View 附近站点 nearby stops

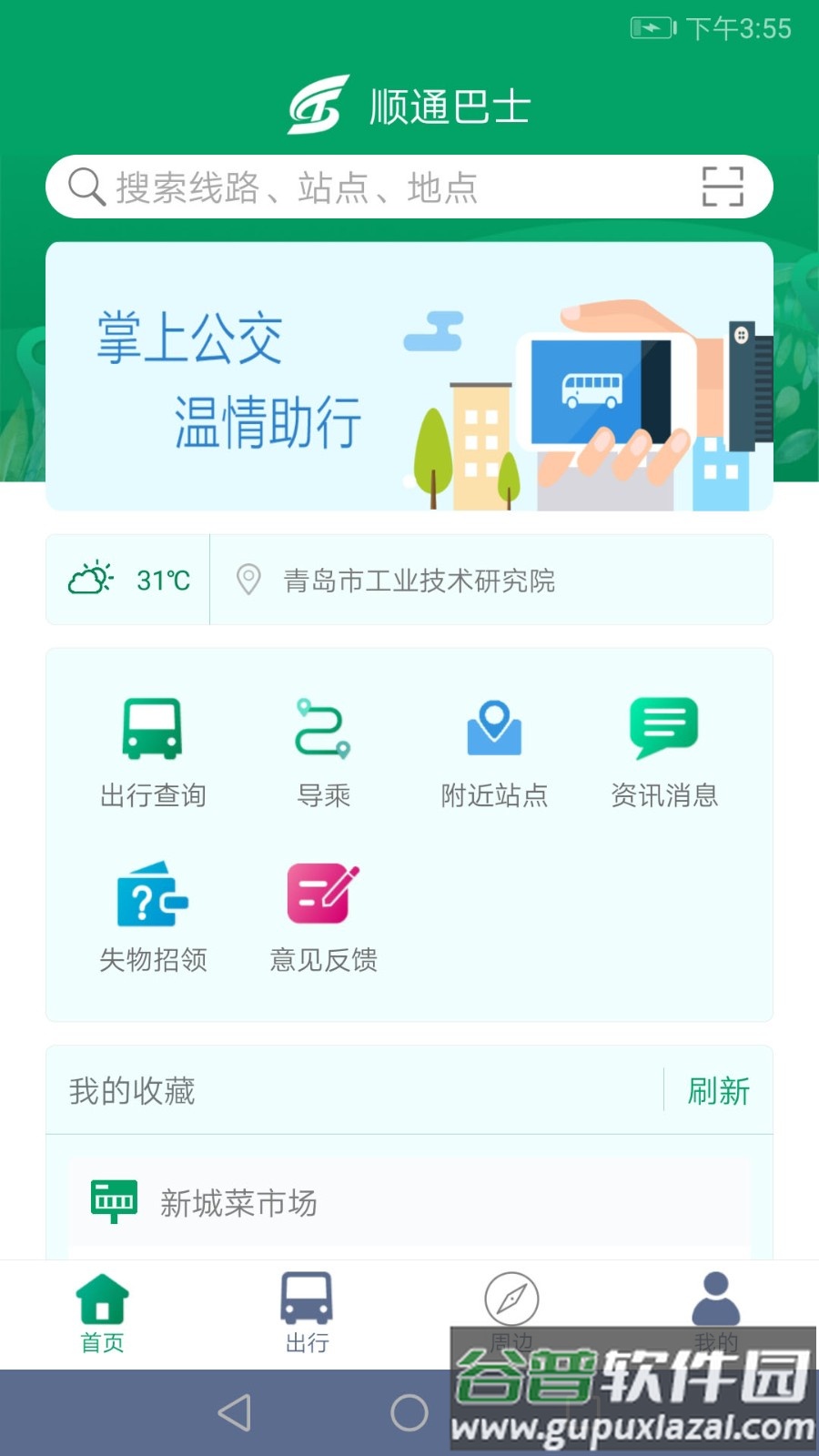pyautogui.click(x=494, y=753)
